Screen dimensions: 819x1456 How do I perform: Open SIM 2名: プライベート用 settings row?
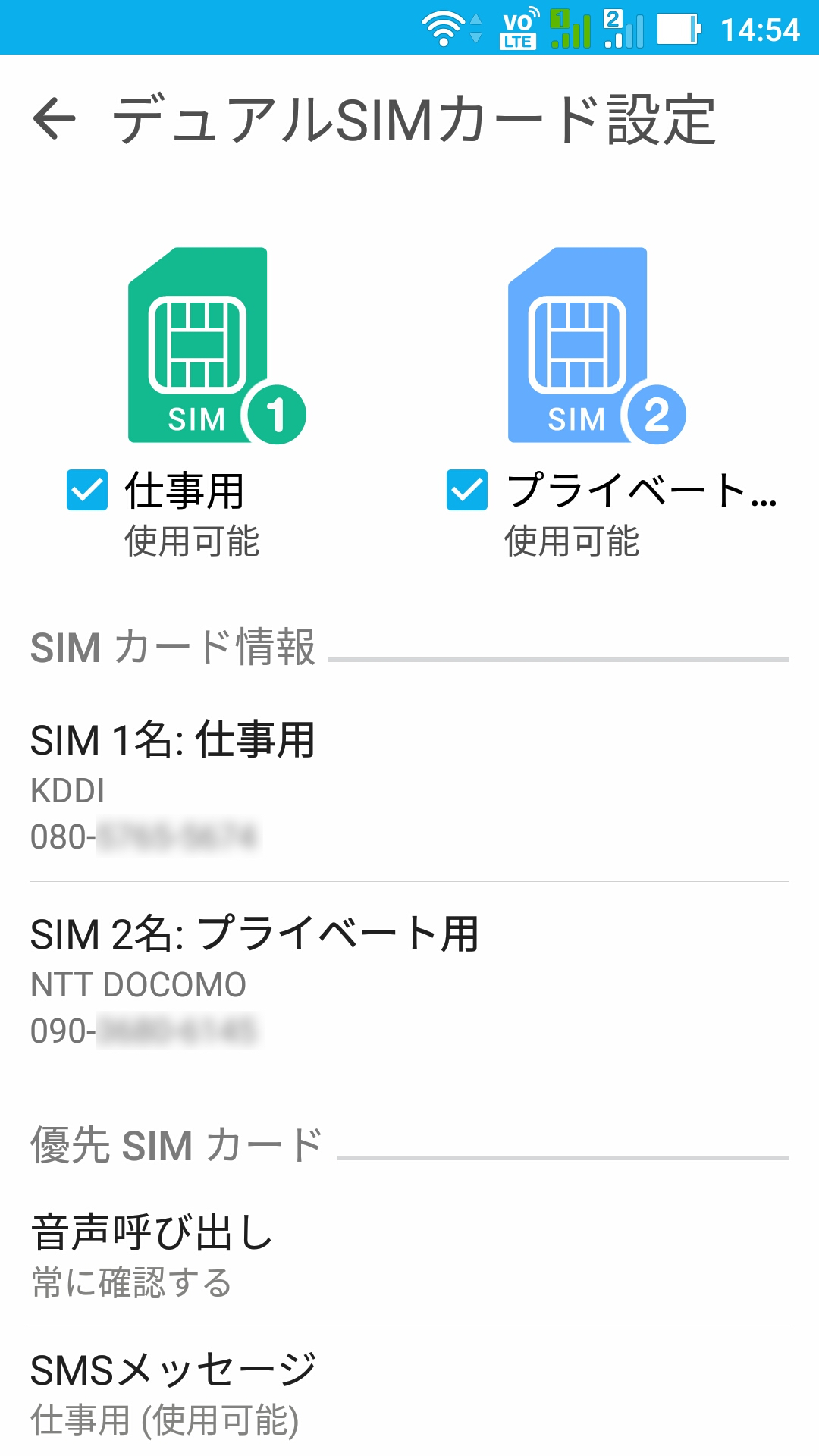click(x=409, y=981)
